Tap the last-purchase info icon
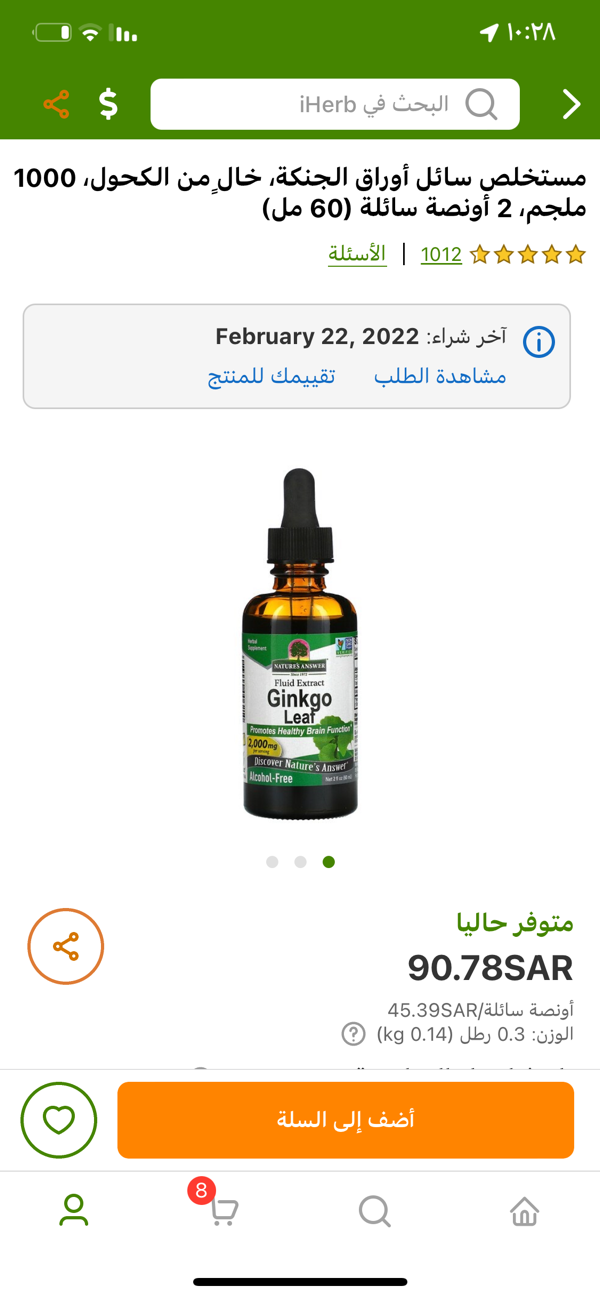Image resolution: width=600 pixels, height=1299 pixels. pos(539,342)
